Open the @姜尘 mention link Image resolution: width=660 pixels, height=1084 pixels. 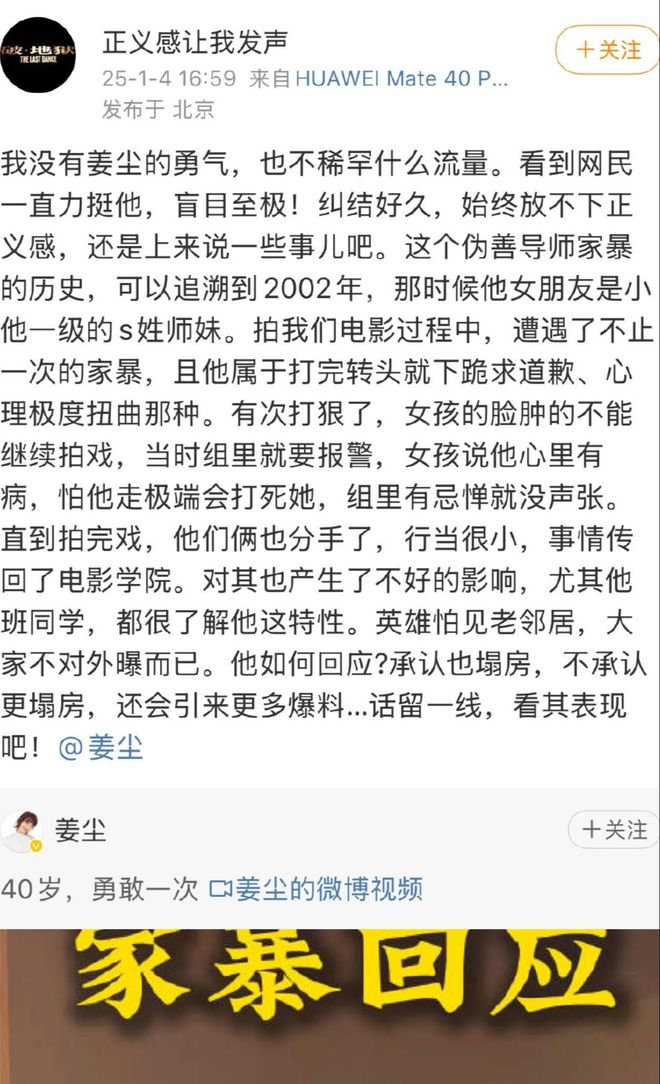tap(101, 747)
